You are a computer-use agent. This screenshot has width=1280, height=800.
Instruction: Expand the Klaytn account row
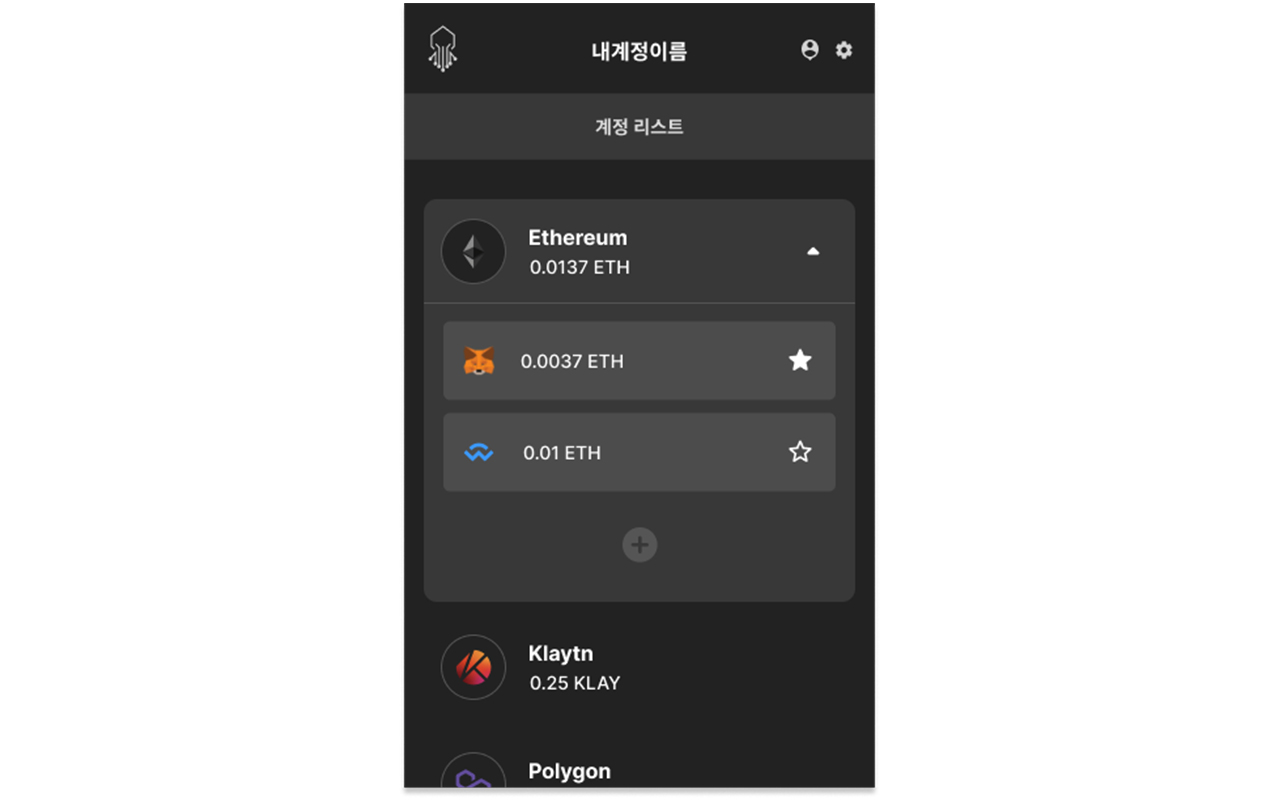click(638, 667)
